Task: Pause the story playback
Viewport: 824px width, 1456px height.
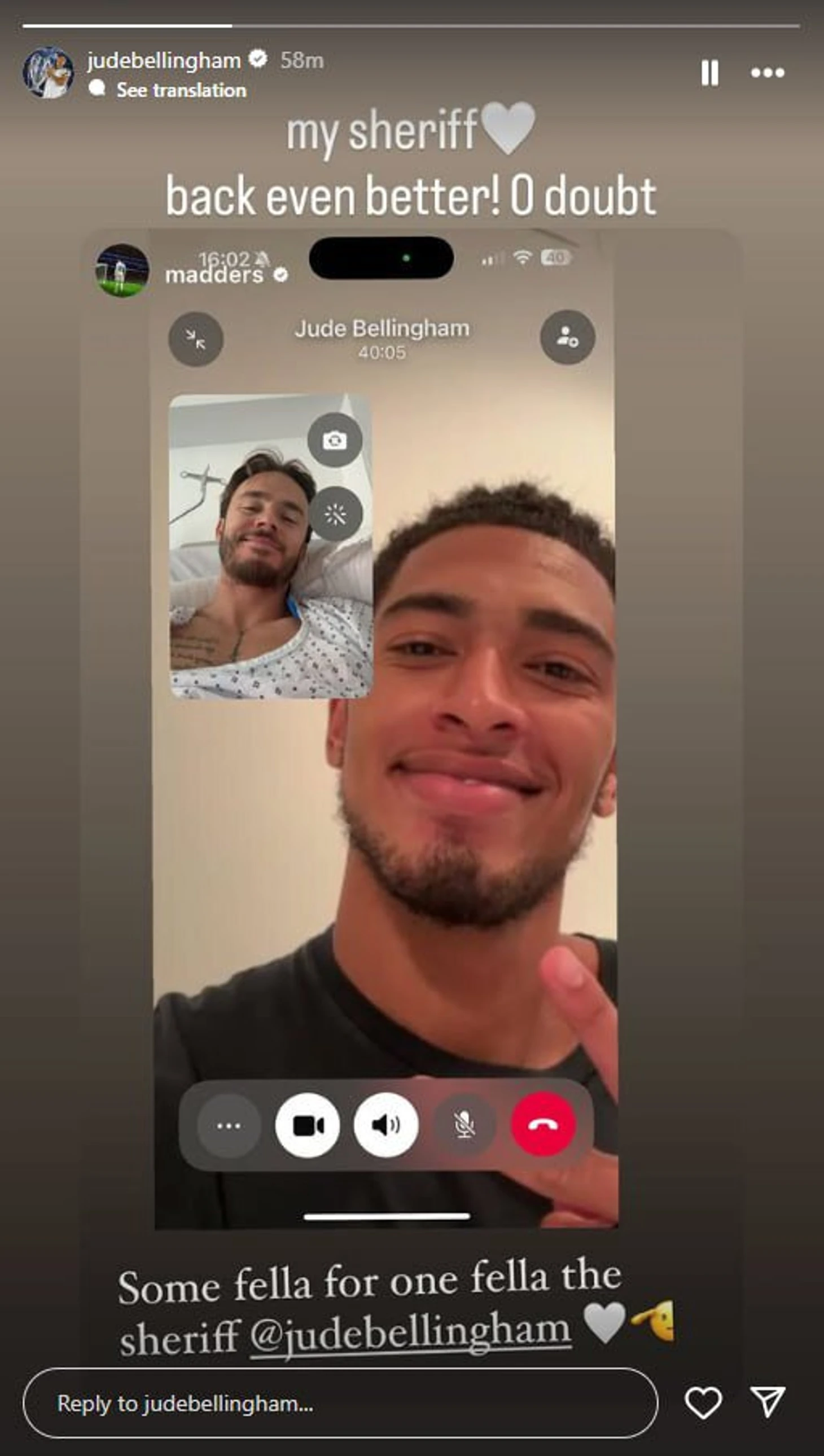Action: pyautogui.click(x=709, y=73)
